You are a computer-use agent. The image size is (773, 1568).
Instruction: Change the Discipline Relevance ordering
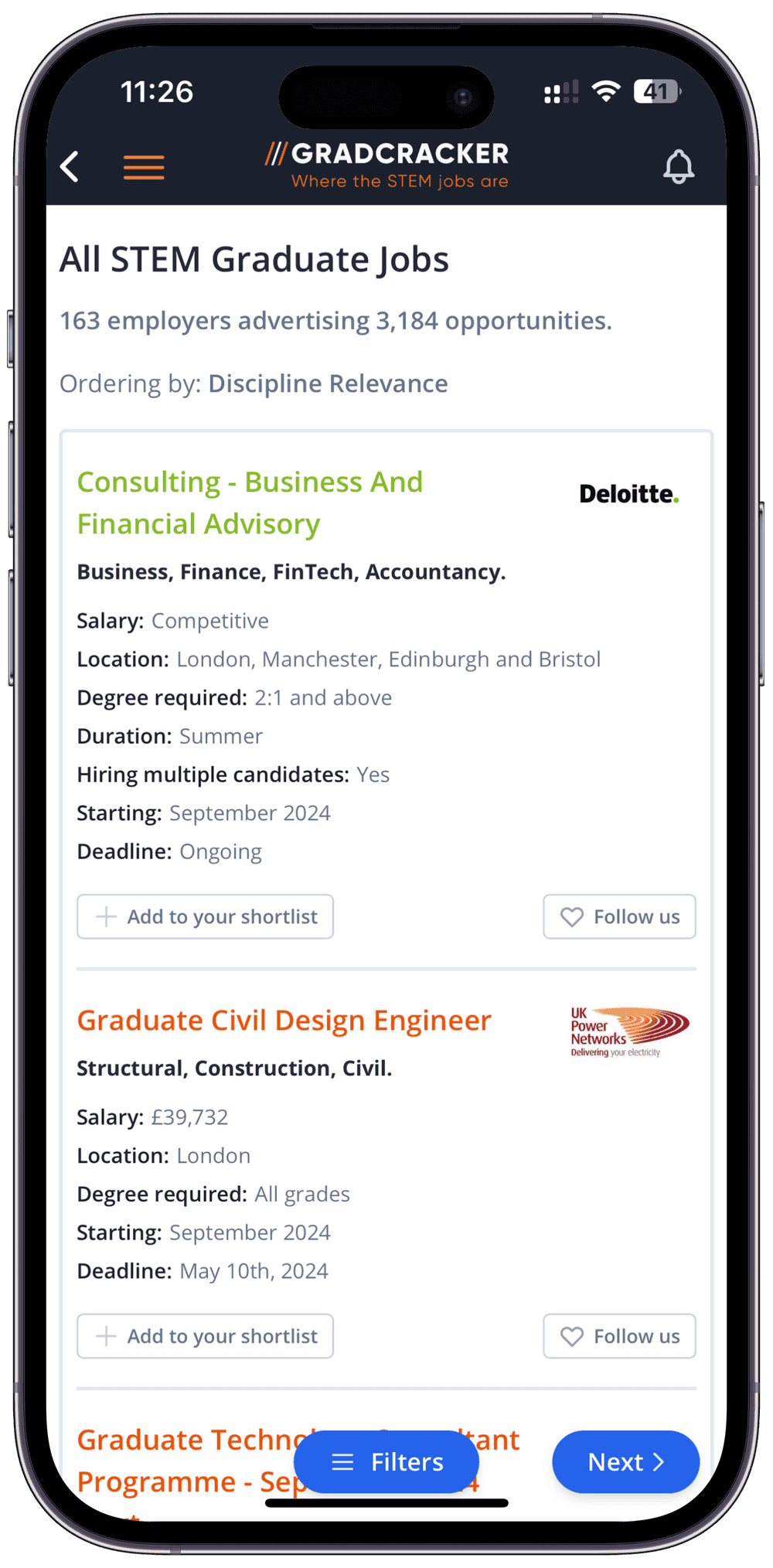click(x=328, y=383)
